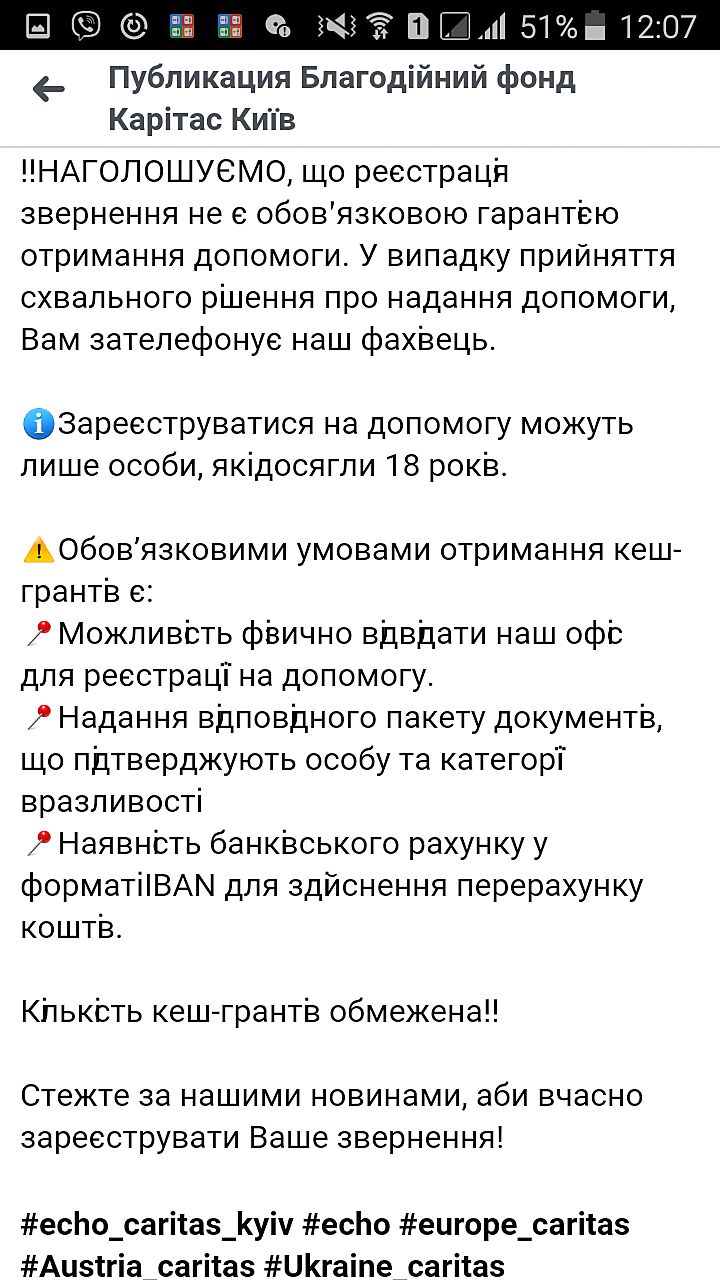
Task: Go back using the arrow in header
Action: click(x=48, y=90)
